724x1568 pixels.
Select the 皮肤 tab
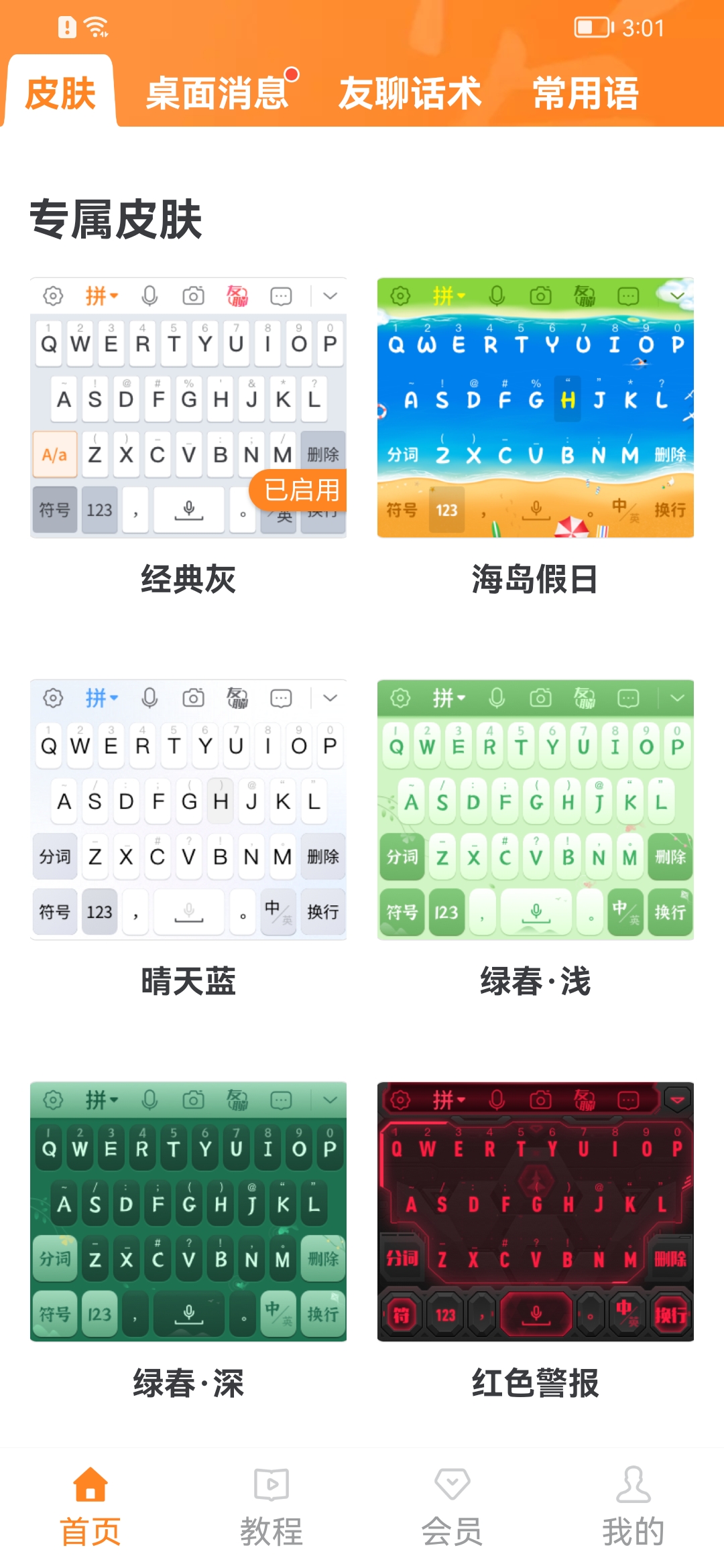pyautogui.click(x=60, y=92)
